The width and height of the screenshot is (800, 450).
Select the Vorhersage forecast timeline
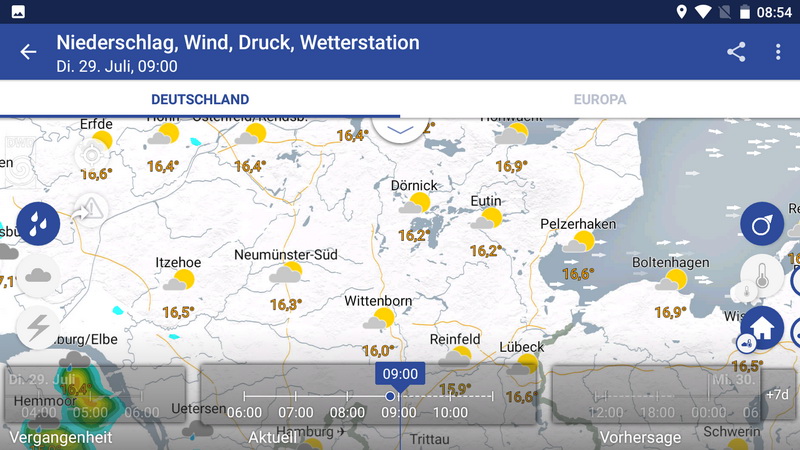[x=640, y=437]
